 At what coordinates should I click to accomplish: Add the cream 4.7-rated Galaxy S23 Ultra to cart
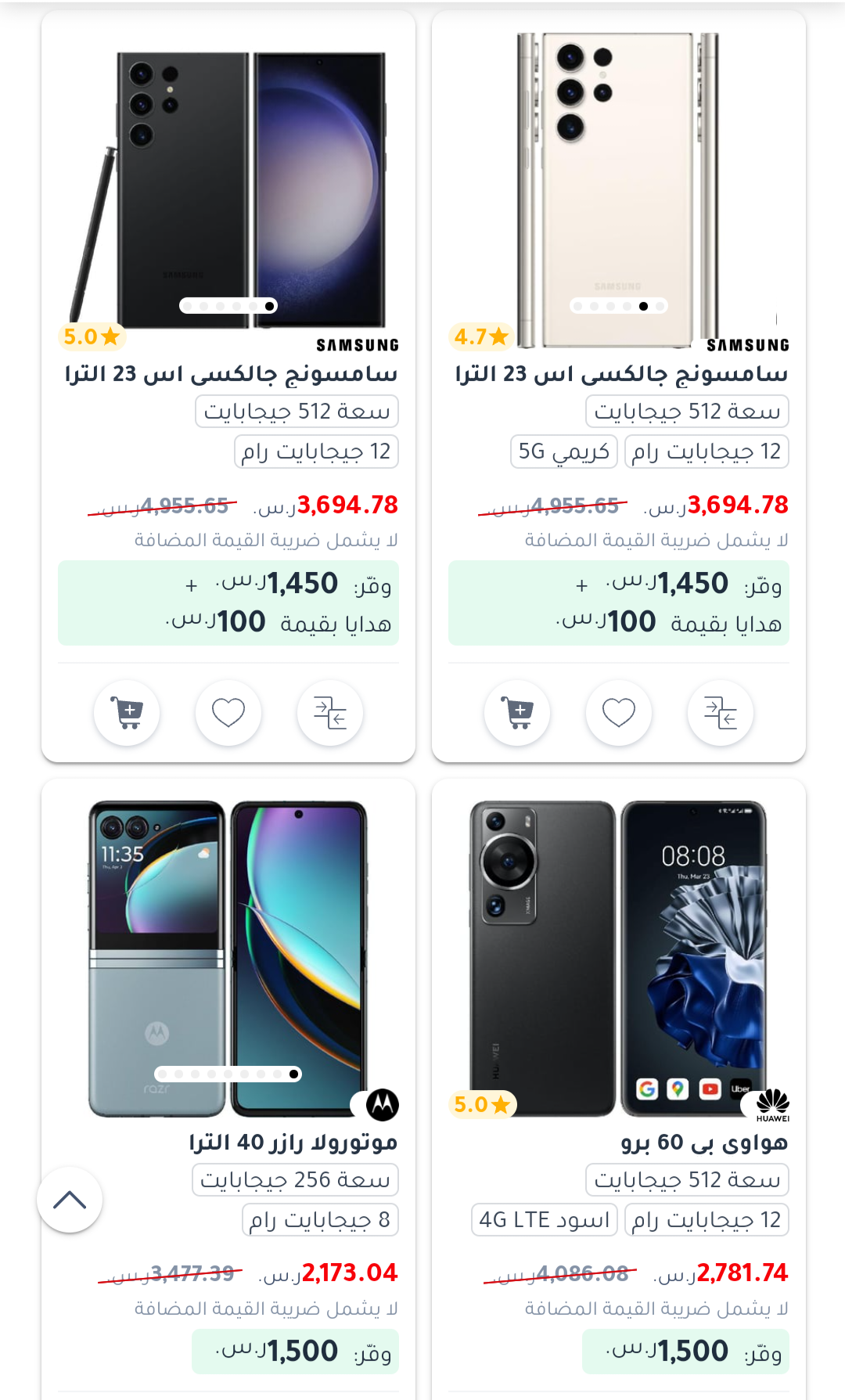pyautogui.click(x=517, y=713)
